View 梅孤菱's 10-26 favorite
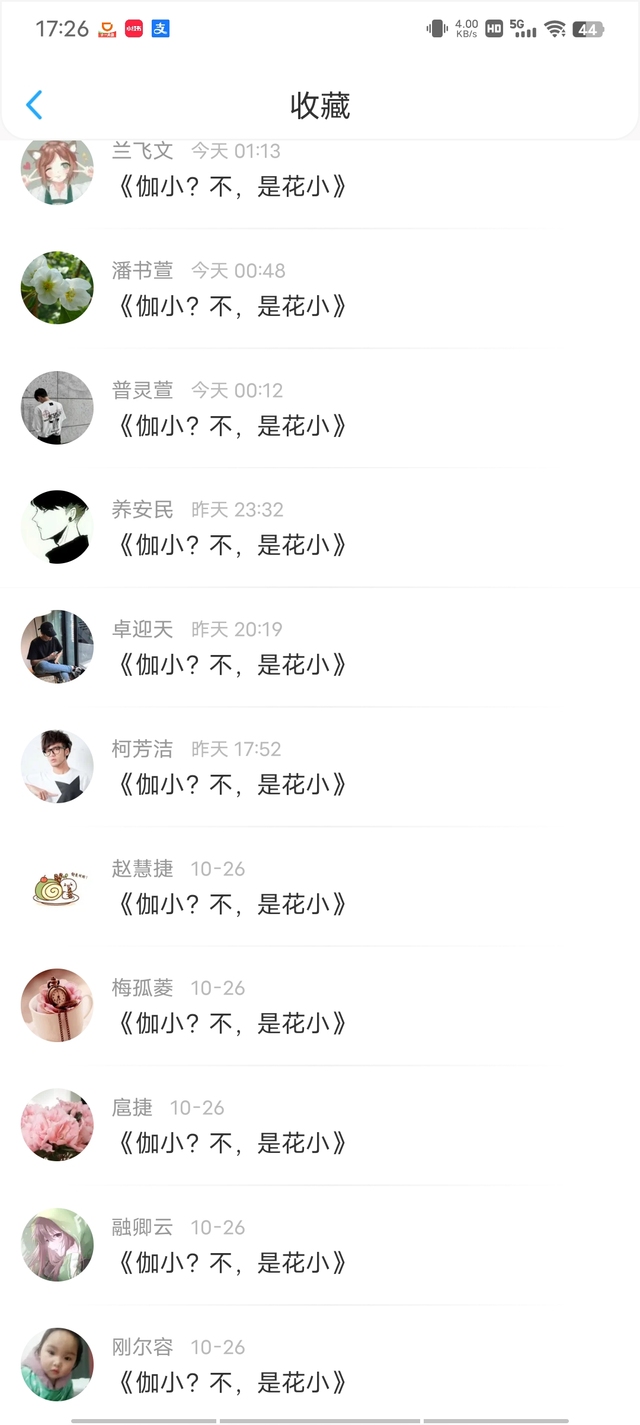 coord(232,1024)
